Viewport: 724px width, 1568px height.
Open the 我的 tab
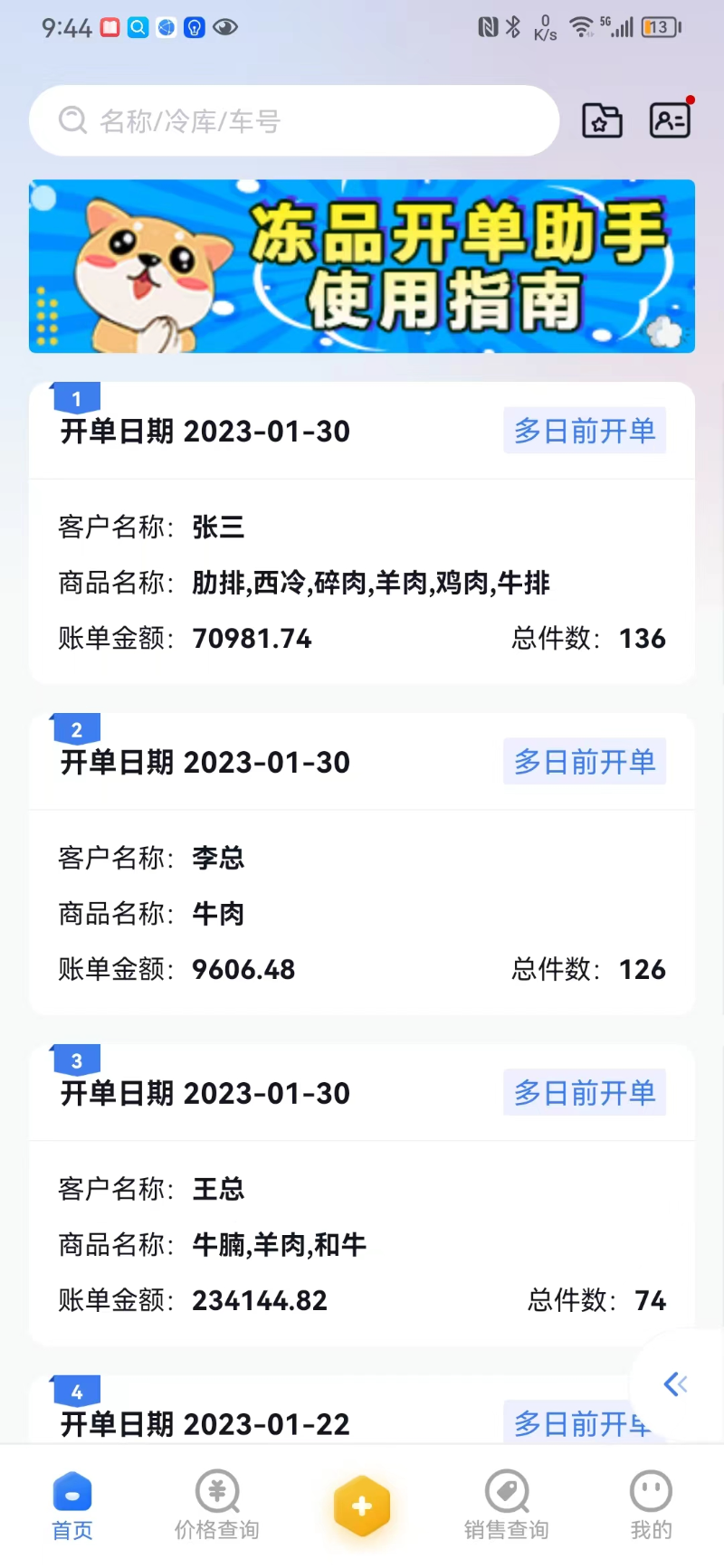(651, 1506)
